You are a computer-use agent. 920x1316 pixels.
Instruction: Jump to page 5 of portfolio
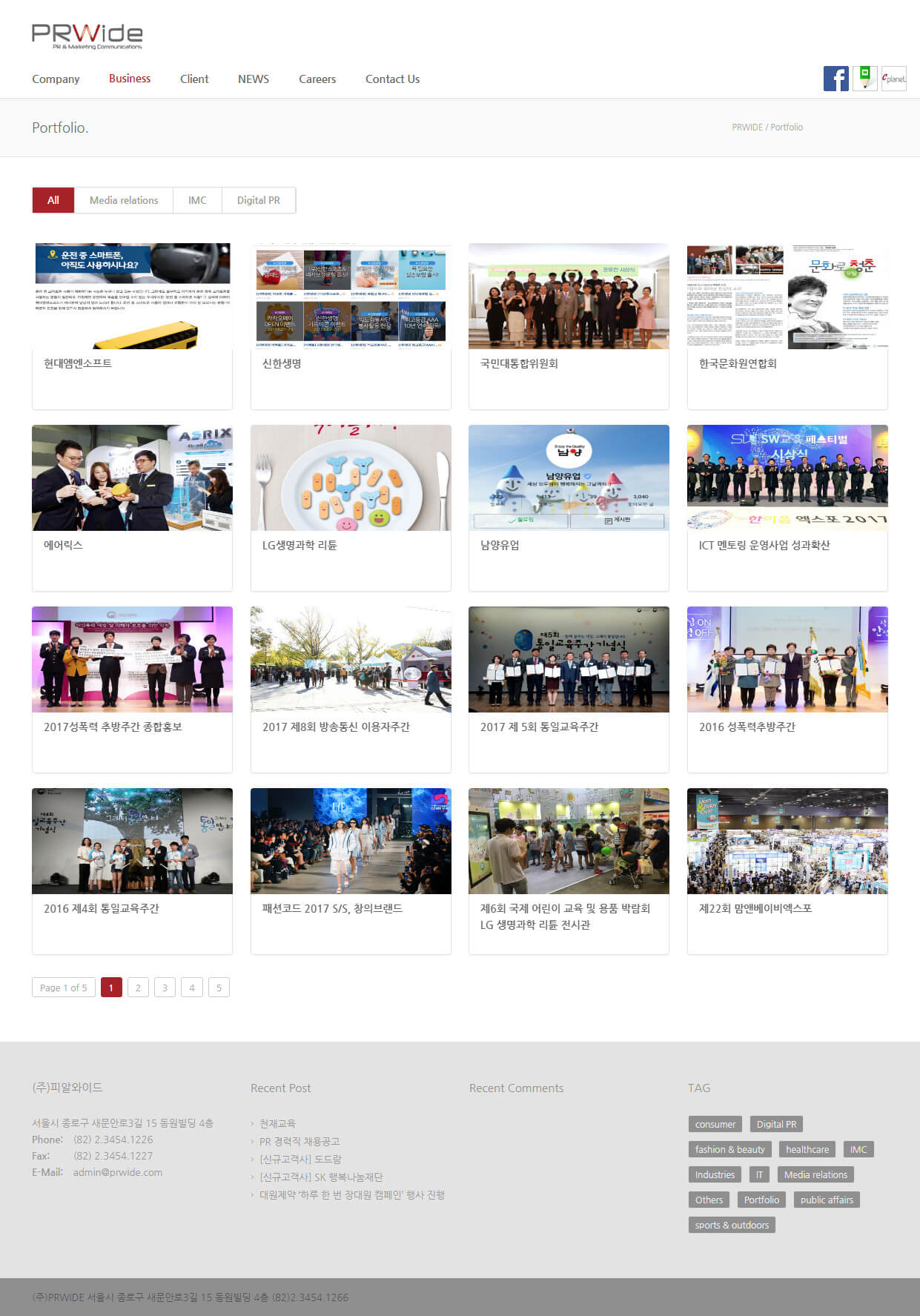[219, 988]
